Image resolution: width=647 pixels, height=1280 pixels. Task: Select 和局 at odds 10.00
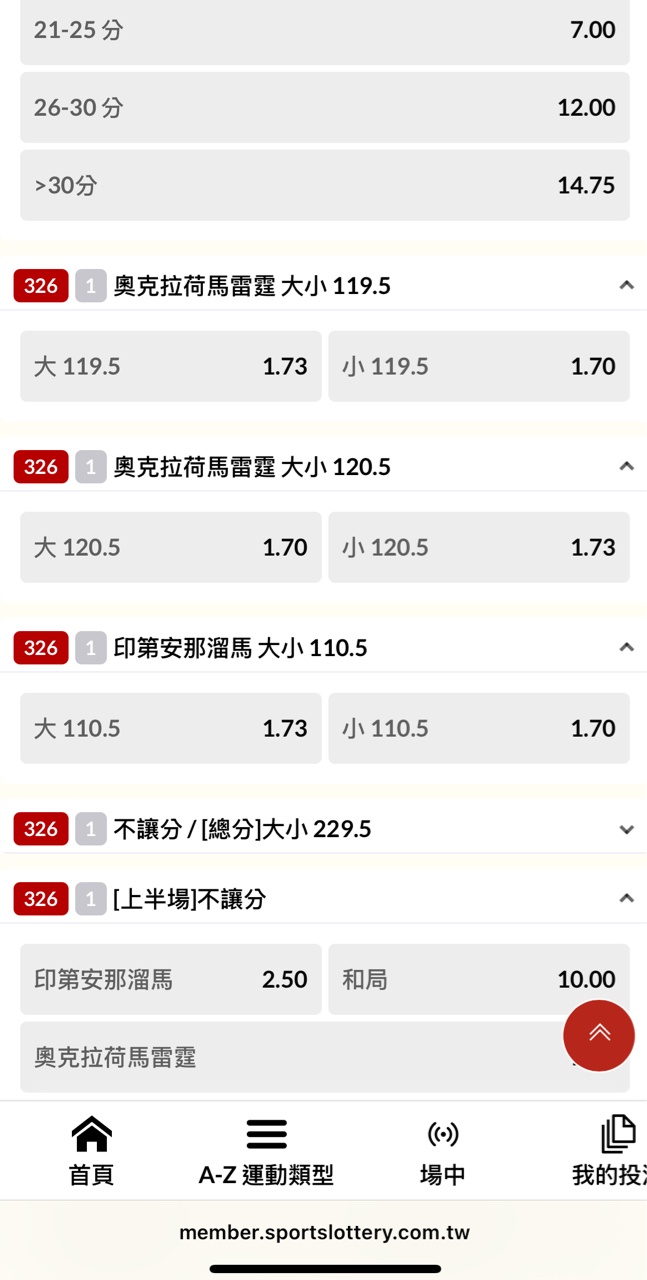(x=479, y=979)
